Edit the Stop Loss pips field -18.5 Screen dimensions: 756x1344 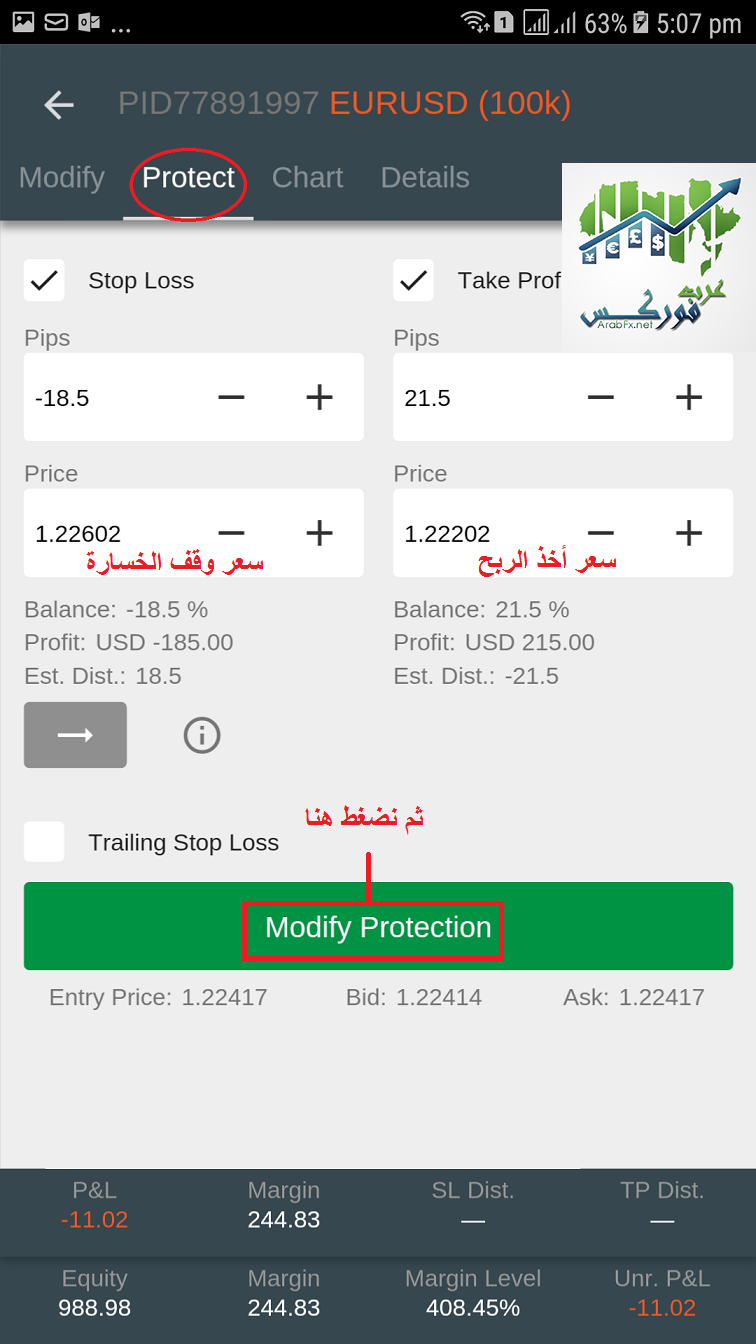click(x=110, y=398)
